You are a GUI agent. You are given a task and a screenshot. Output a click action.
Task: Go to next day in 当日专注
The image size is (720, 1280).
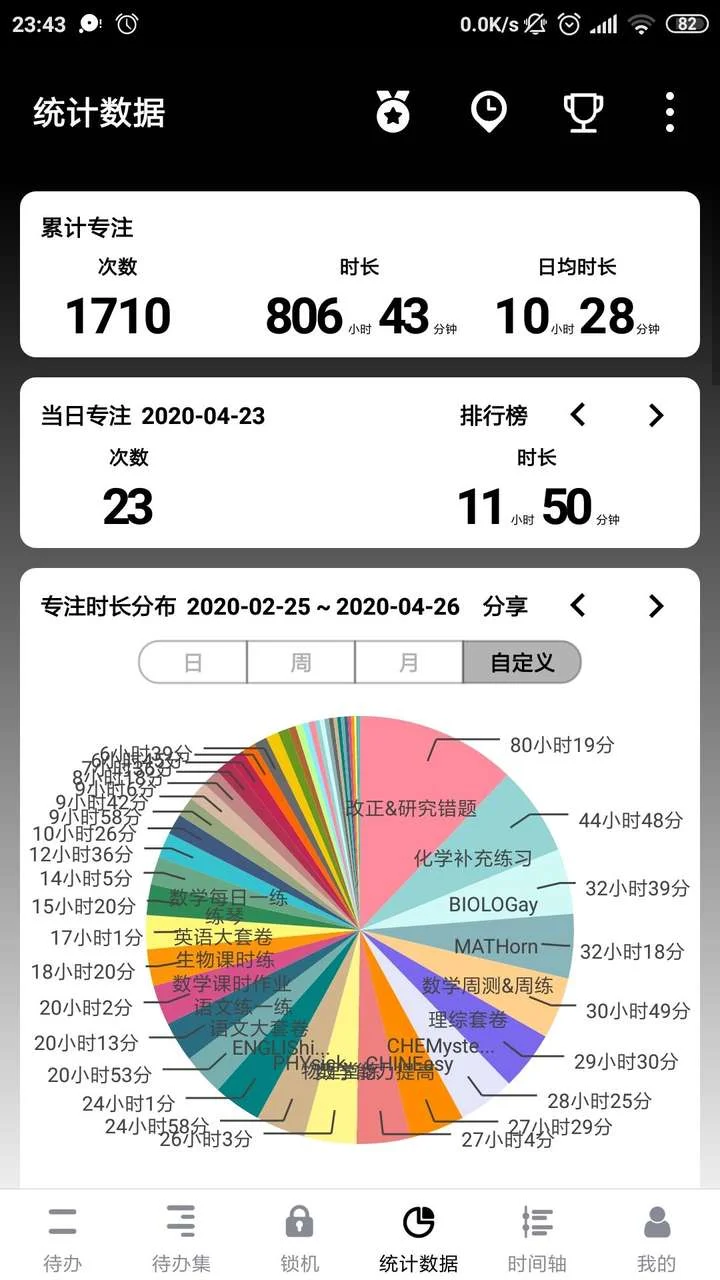tap(655, 415)
